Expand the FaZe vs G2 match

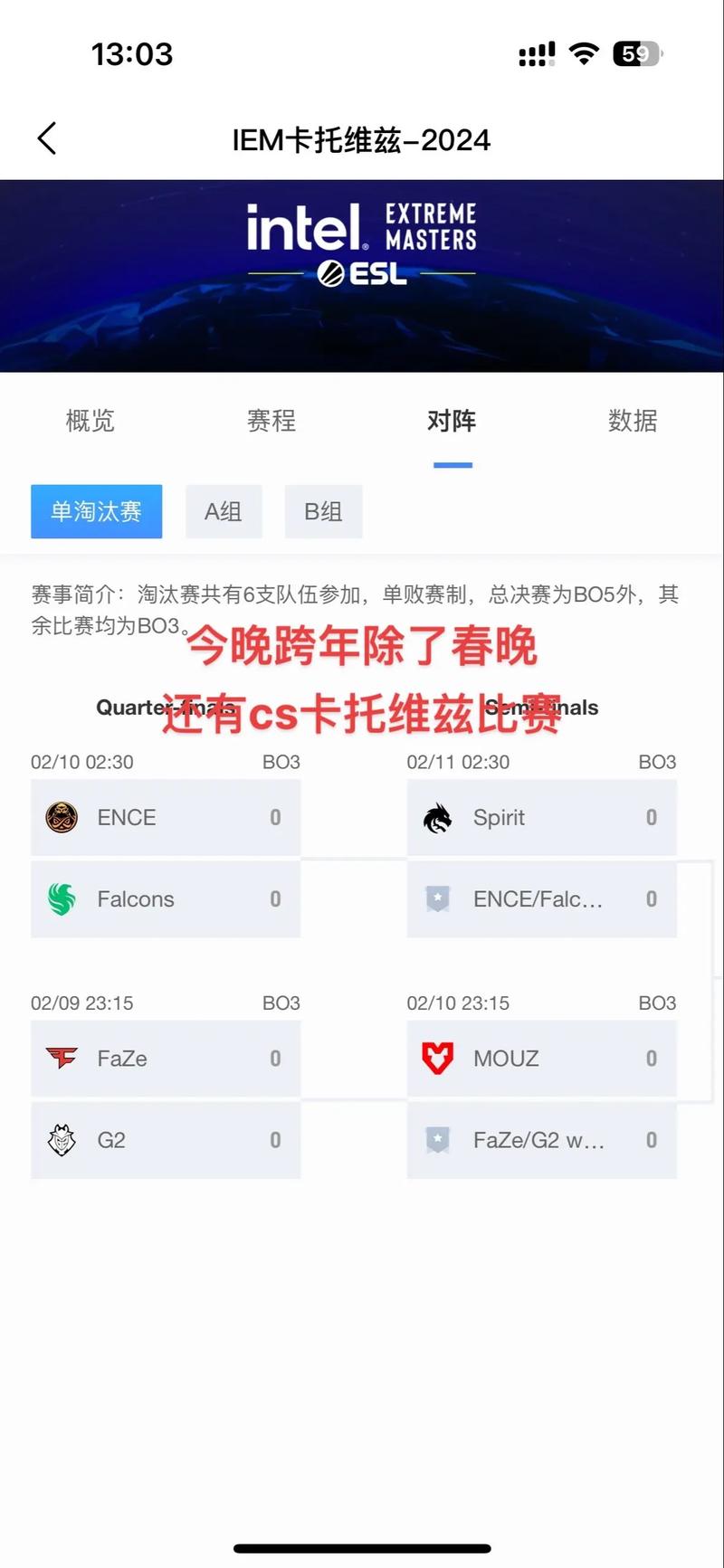(166, 1099)
